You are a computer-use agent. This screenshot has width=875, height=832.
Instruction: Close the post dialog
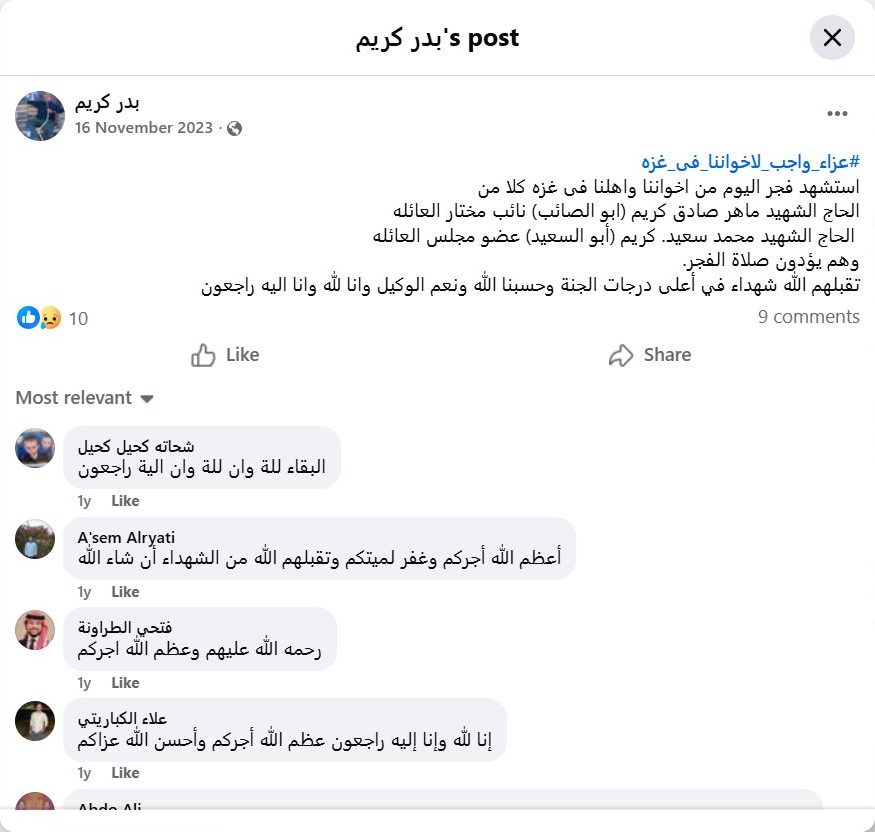[832, 38]
